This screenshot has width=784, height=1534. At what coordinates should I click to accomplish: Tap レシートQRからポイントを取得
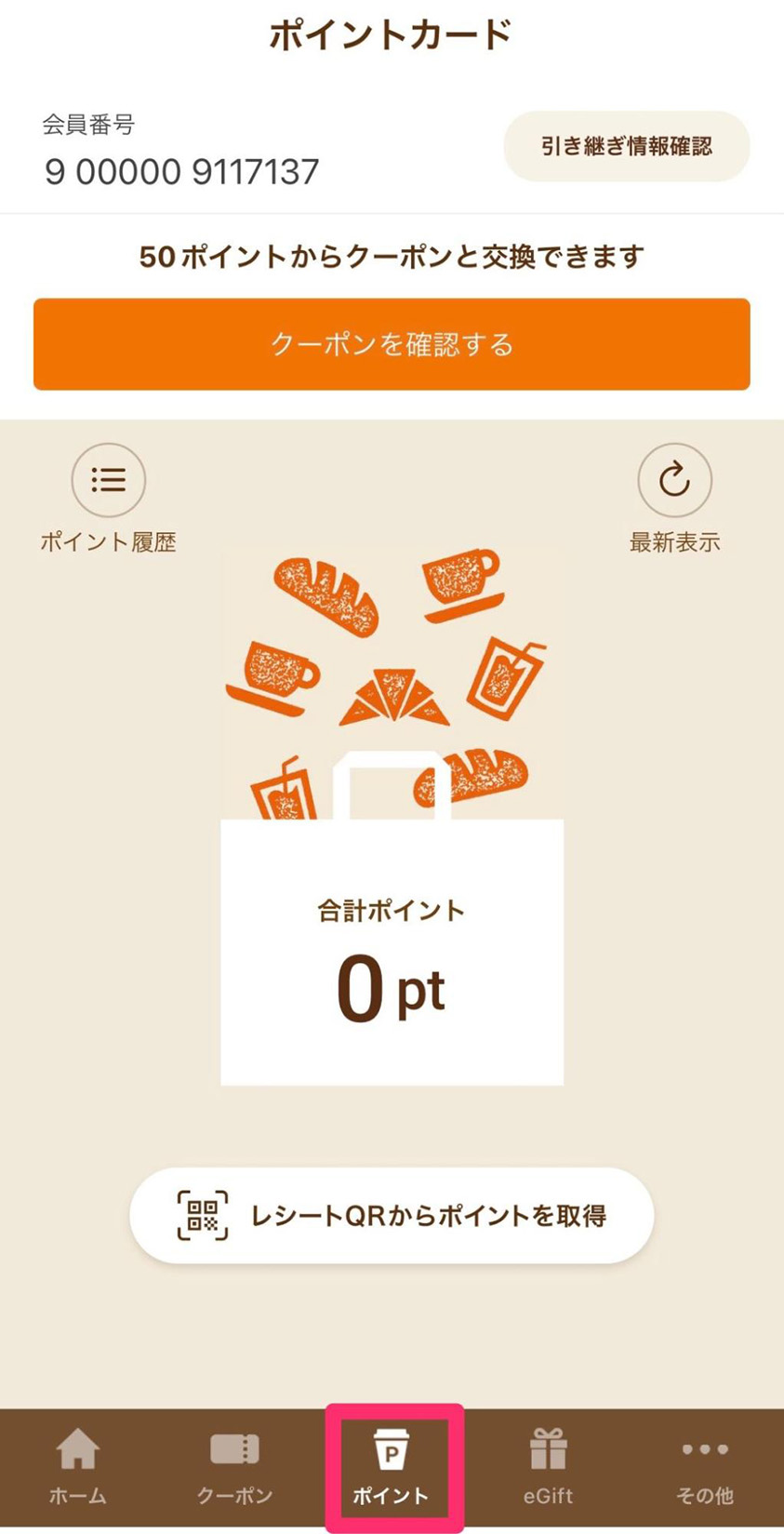pyautogui.click(x=392, y=1215)
